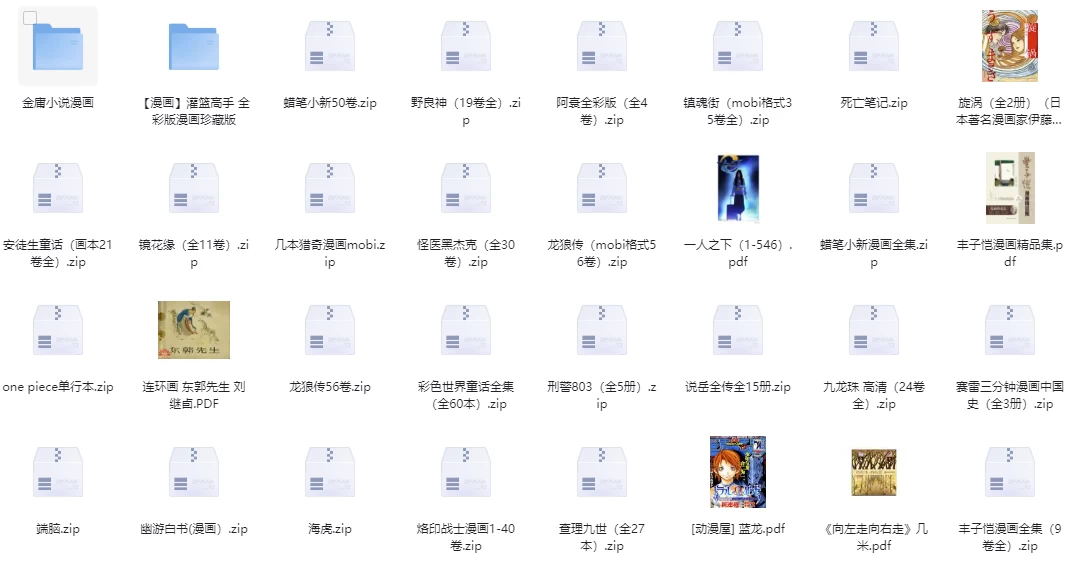Open 刑警803（全5册）.zip

click(602, 331)
